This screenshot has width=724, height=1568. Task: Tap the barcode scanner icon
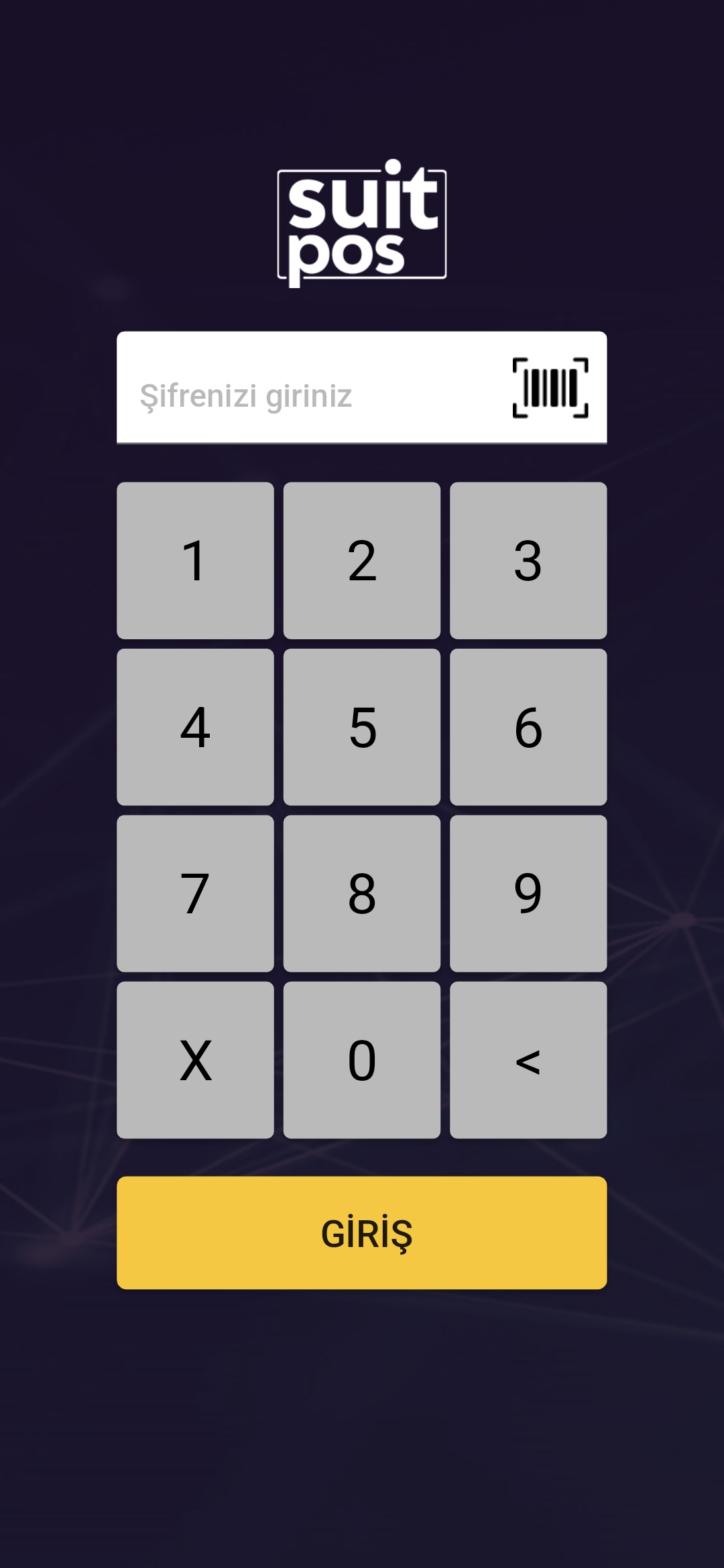[x=550, y=388]
